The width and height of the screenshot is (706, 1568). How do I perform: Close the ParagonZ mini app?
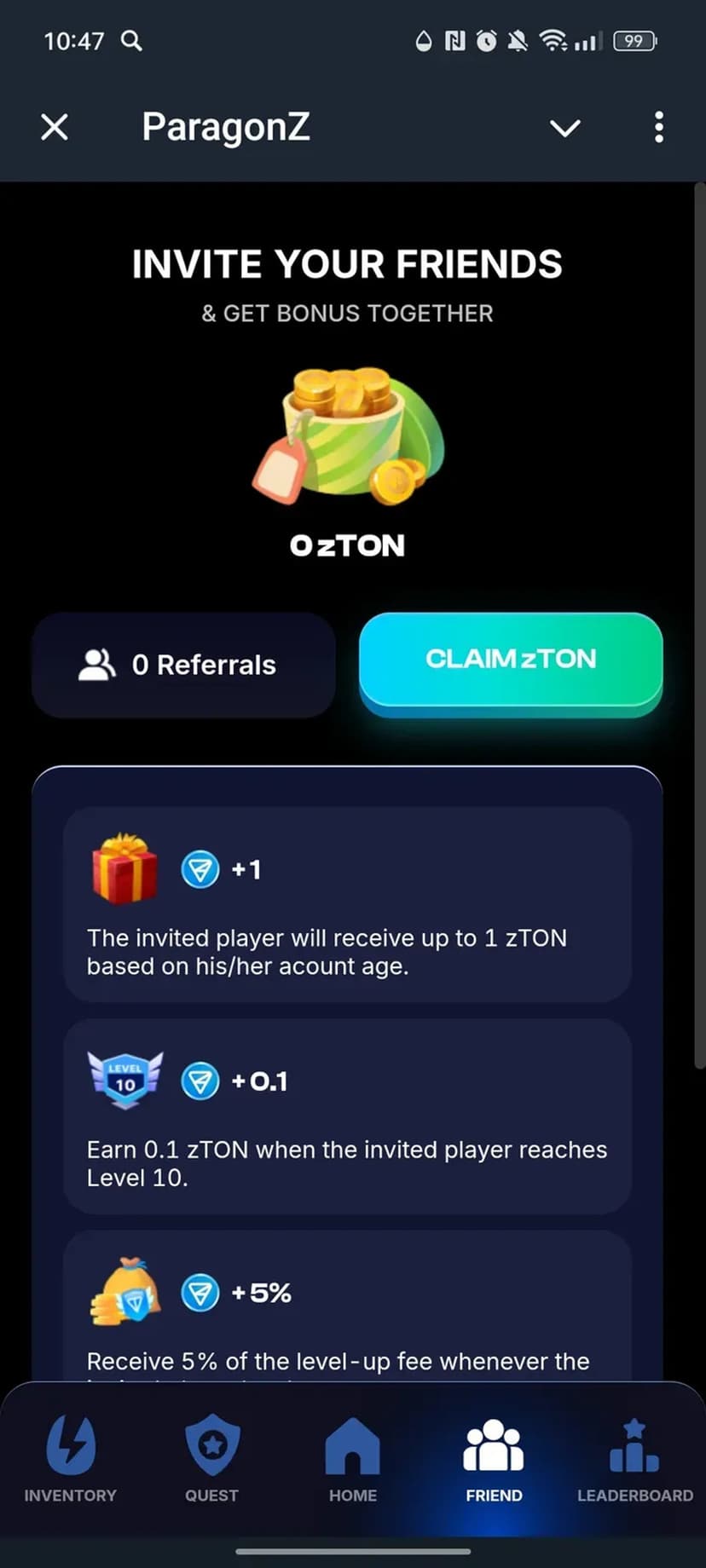(x=55, y=128)
